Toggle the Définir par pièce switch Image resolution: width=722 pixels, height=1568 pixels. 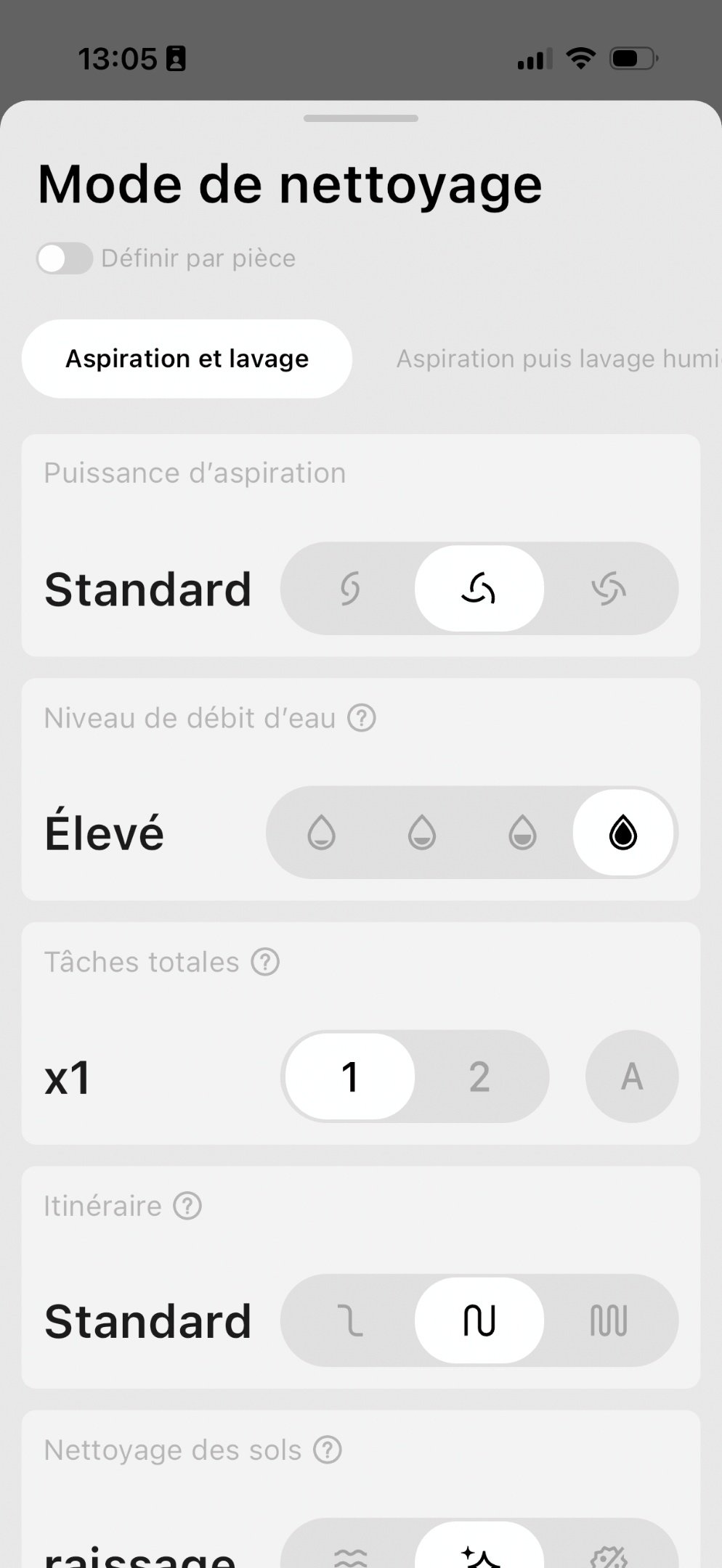pos(65,258)
